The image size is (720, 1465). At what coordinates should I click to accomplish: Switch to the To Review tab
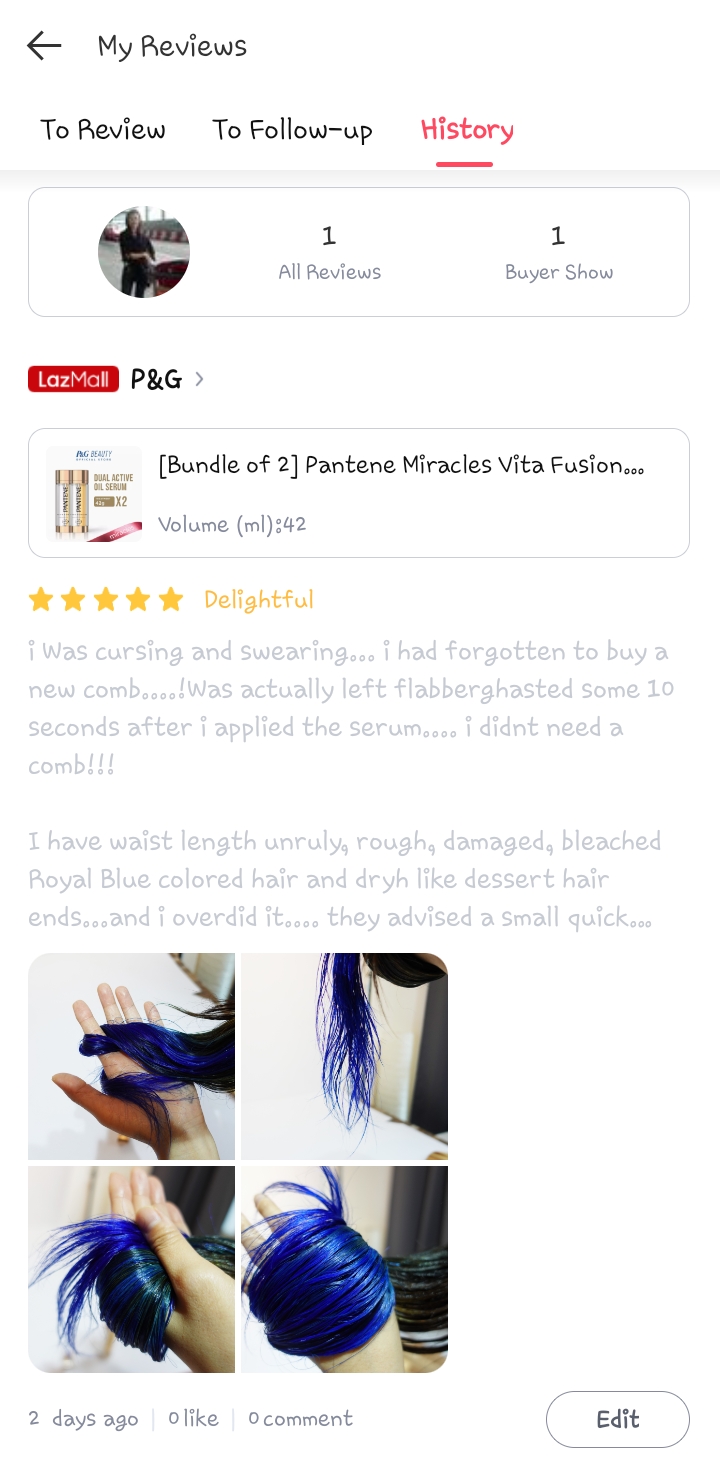tap(102, 130)
